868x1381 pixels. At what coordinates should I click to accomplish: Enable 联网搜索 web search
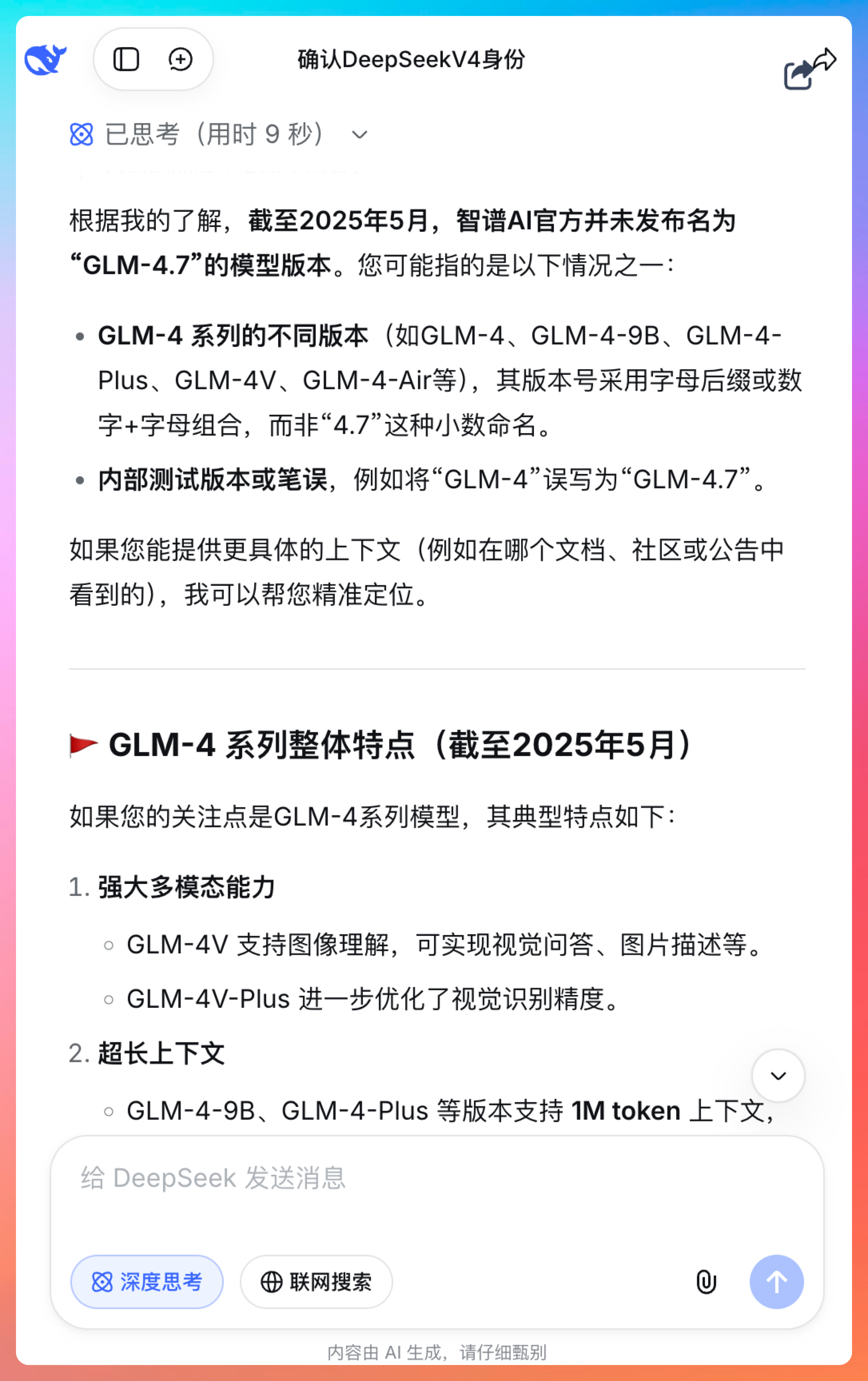click(x=316, y=1281)
